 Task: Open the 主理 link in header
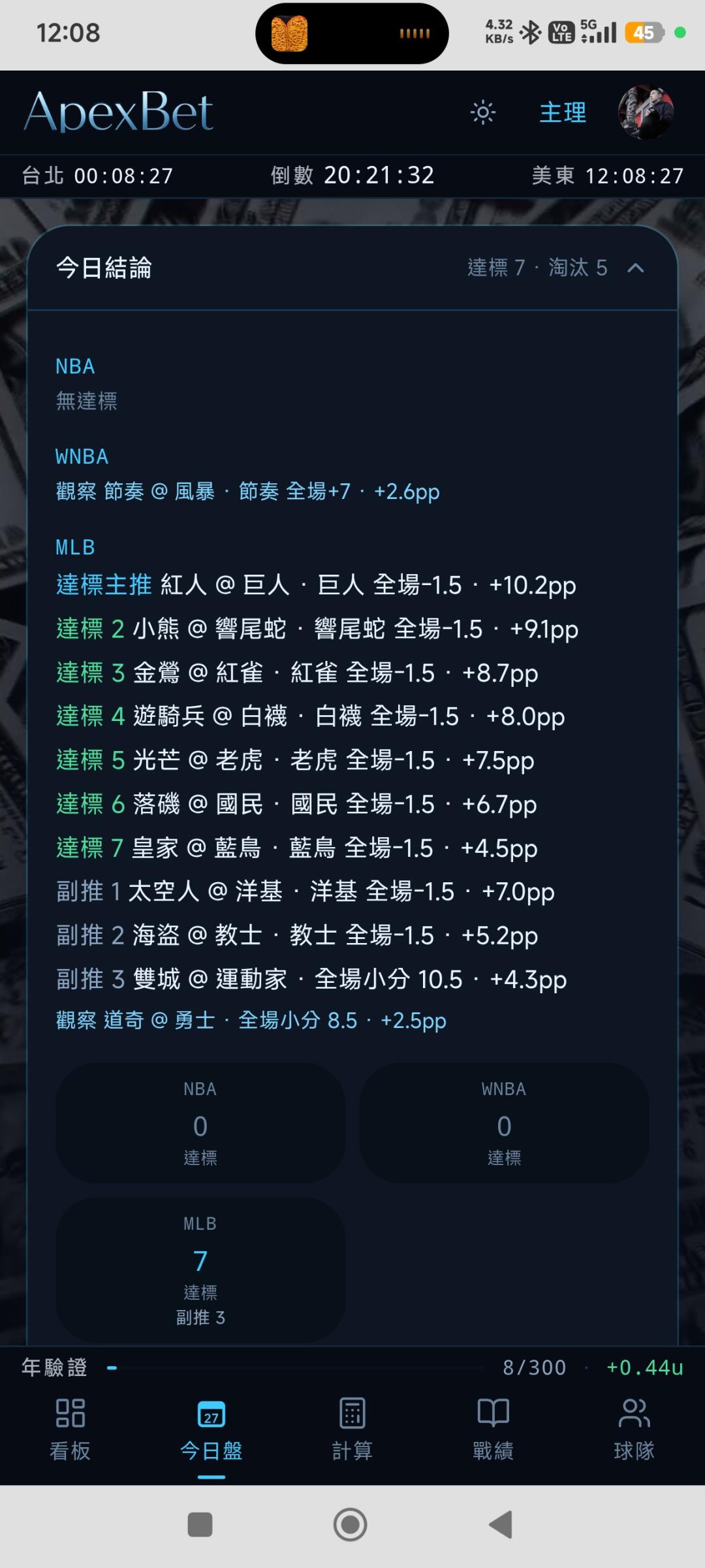pos(563,112)
